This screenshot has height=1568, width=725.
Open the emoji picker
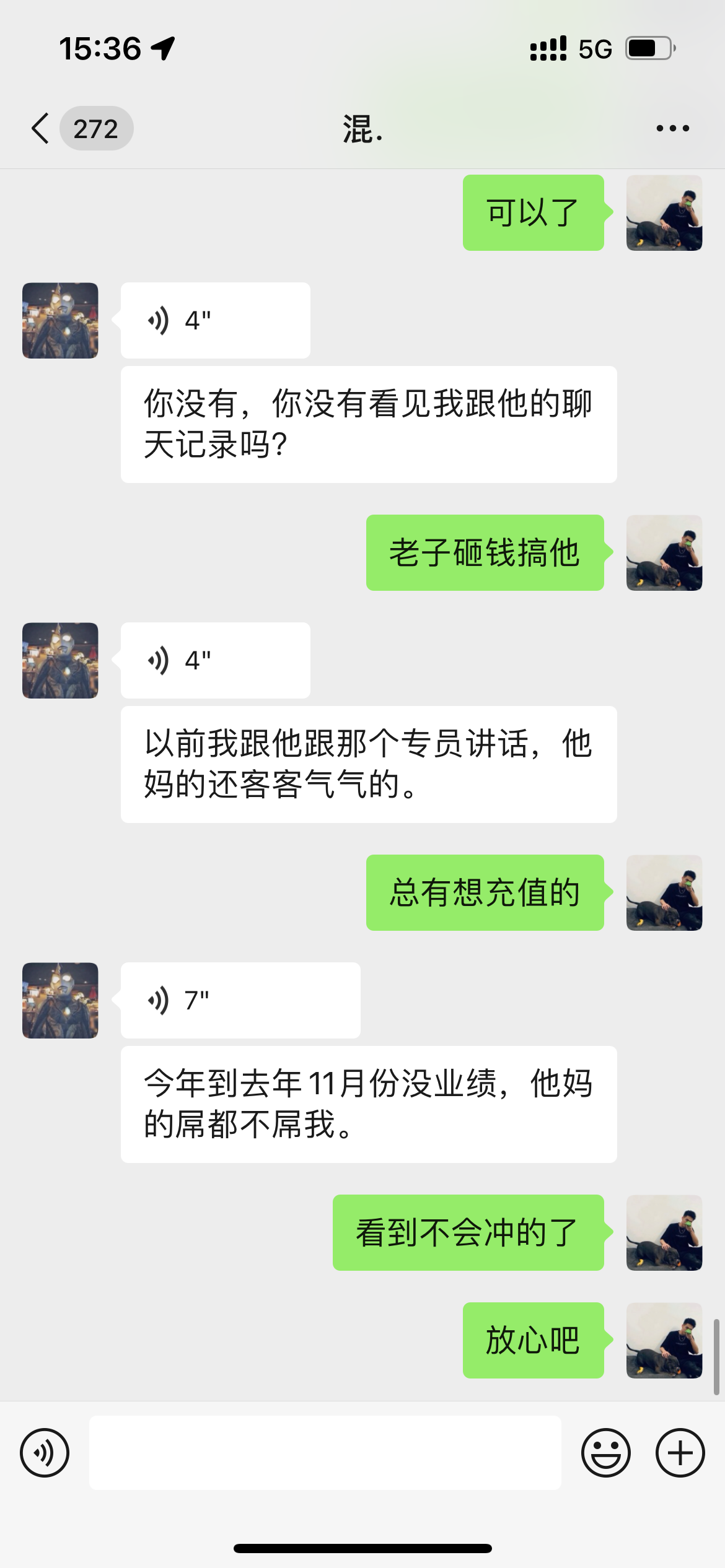coord(605,1452)
